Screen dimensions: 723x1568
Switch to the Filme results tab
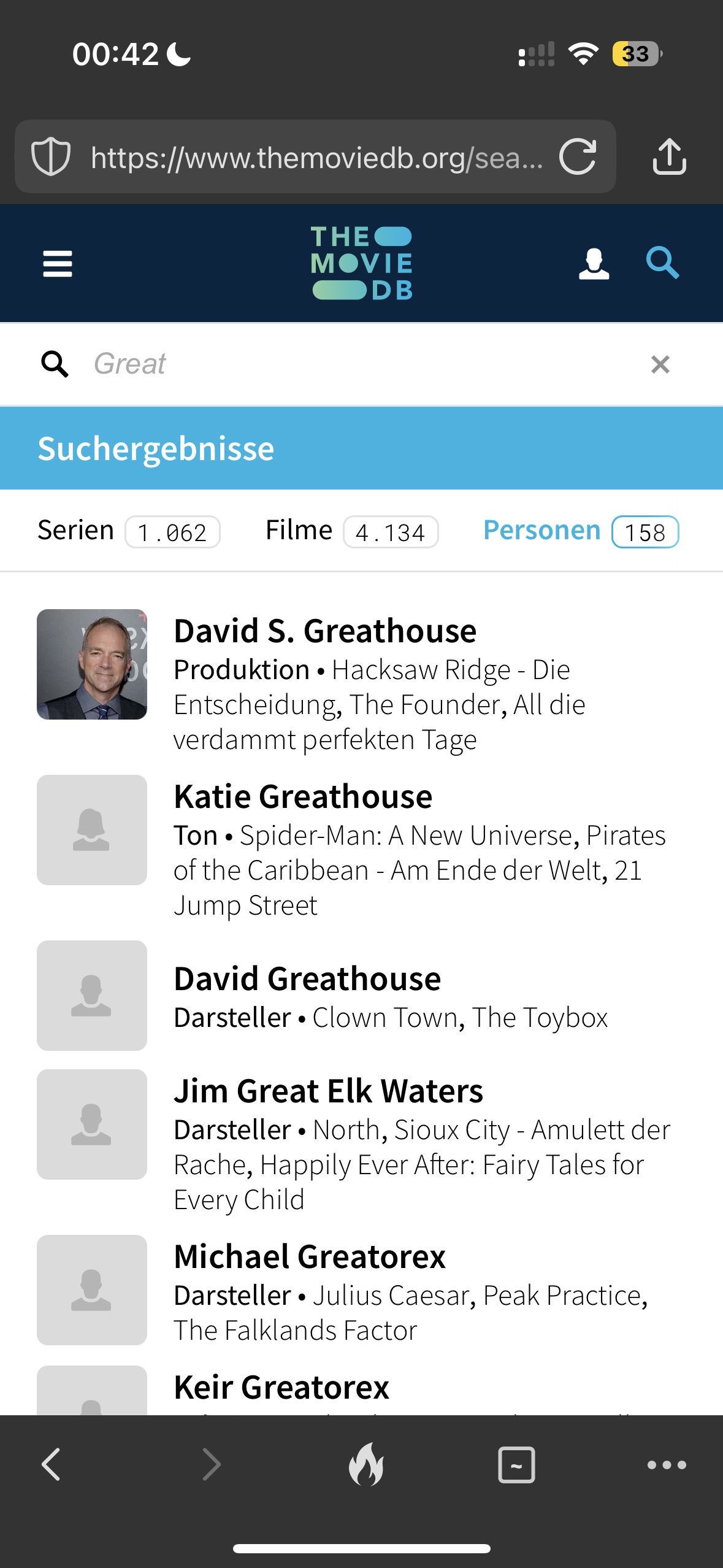point(352,531)
